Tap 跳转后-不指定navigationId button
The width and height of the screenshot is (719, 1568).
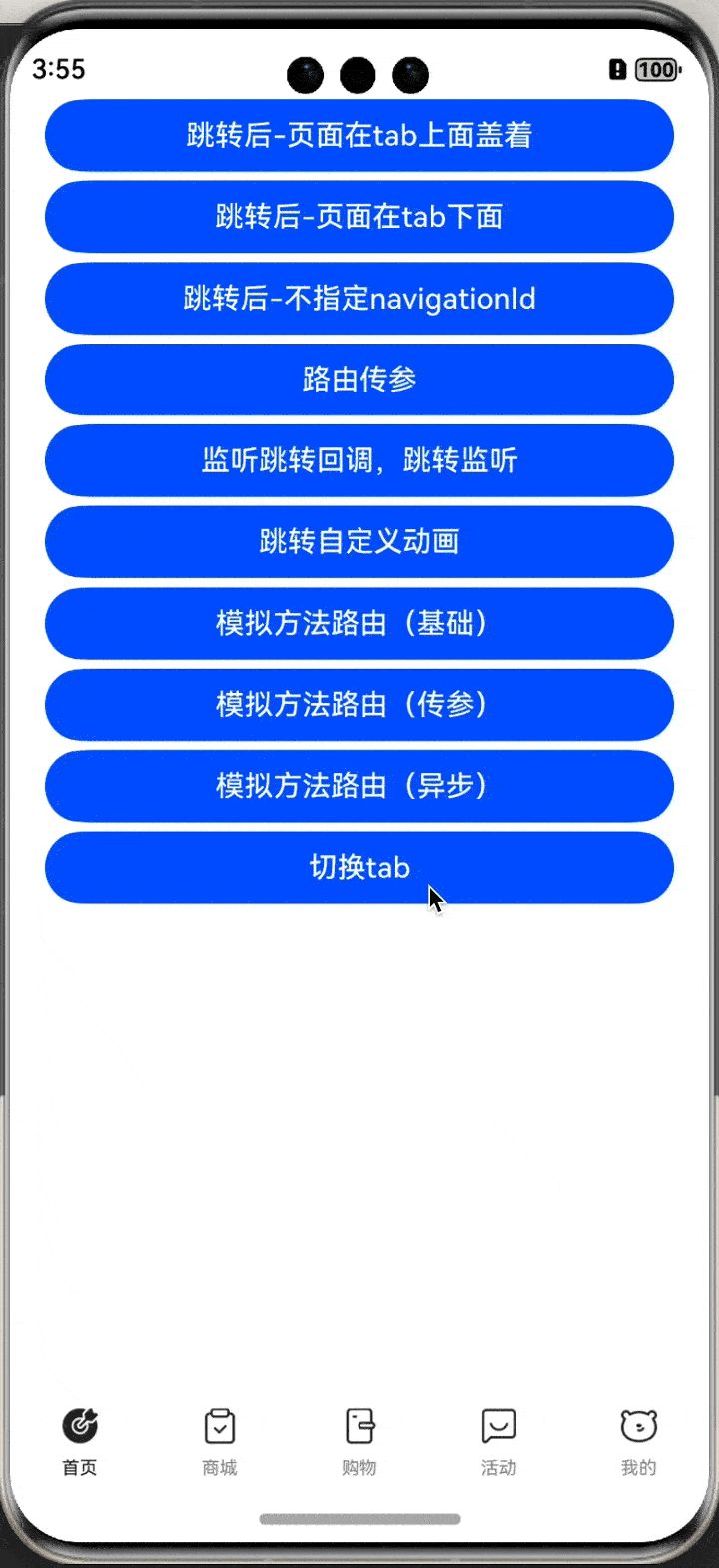coord(359,298)
